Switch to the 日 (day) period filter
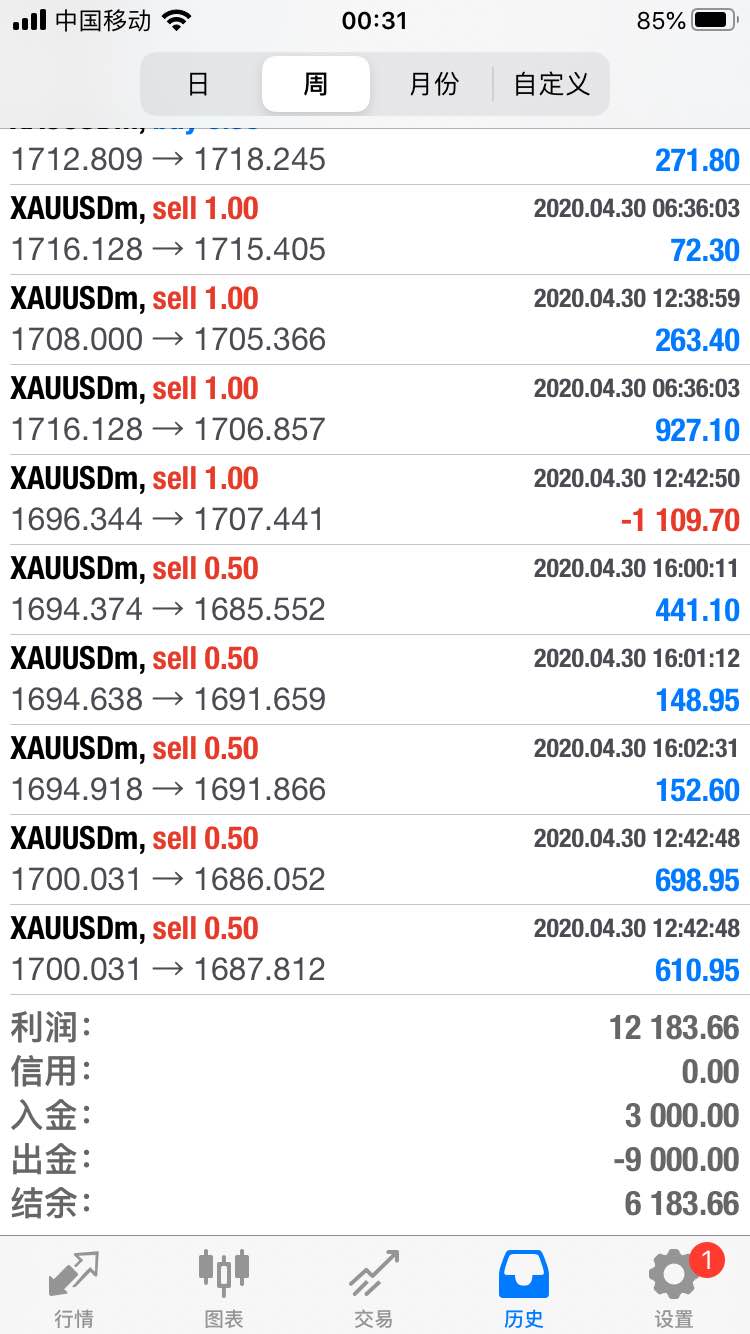750x1334 pixels. point(198,84)
